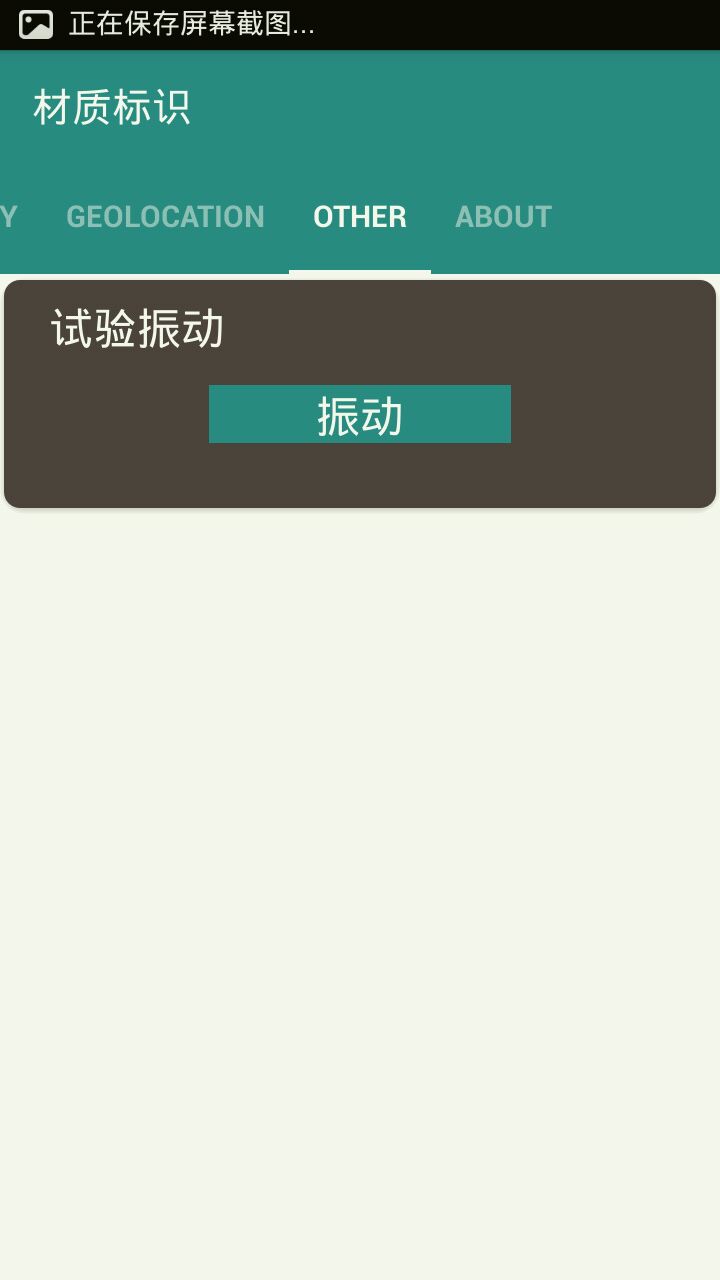Switch to the ABOUT tab
Screen dimensions: 720x1280
tap(503, 217)
